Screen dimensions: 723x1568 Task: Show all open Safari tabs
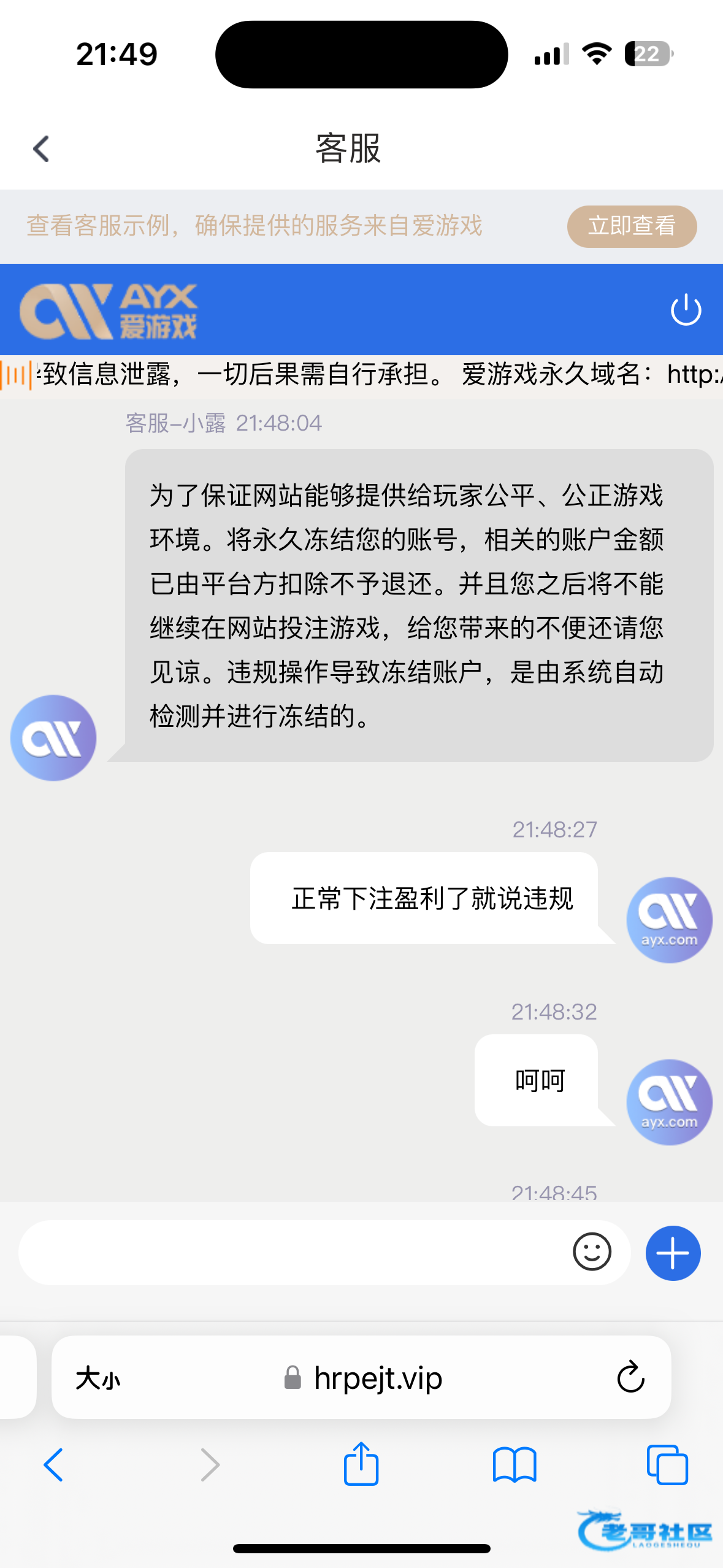(667, 1465)
